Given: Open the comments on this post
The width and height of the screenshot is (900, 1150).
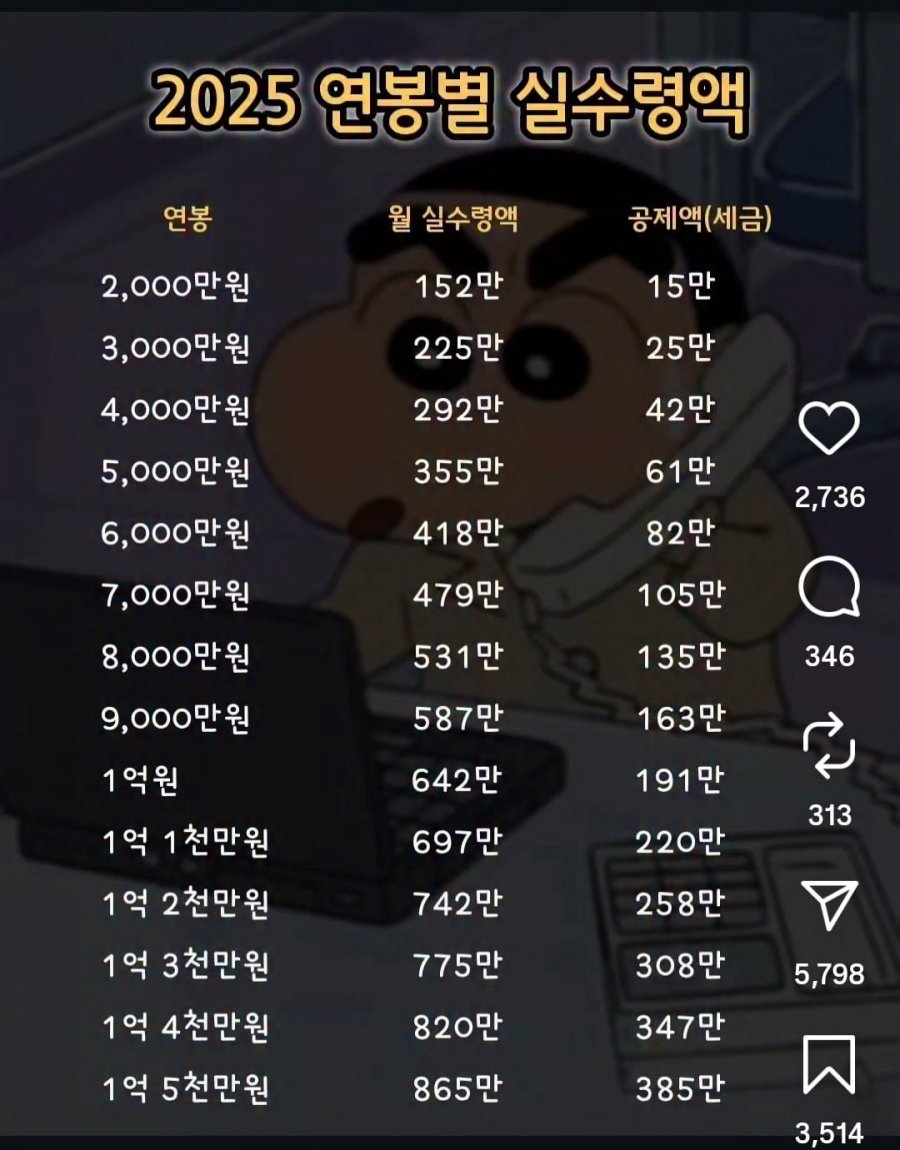Looking at the screenshot, I should tap(829, 591).
